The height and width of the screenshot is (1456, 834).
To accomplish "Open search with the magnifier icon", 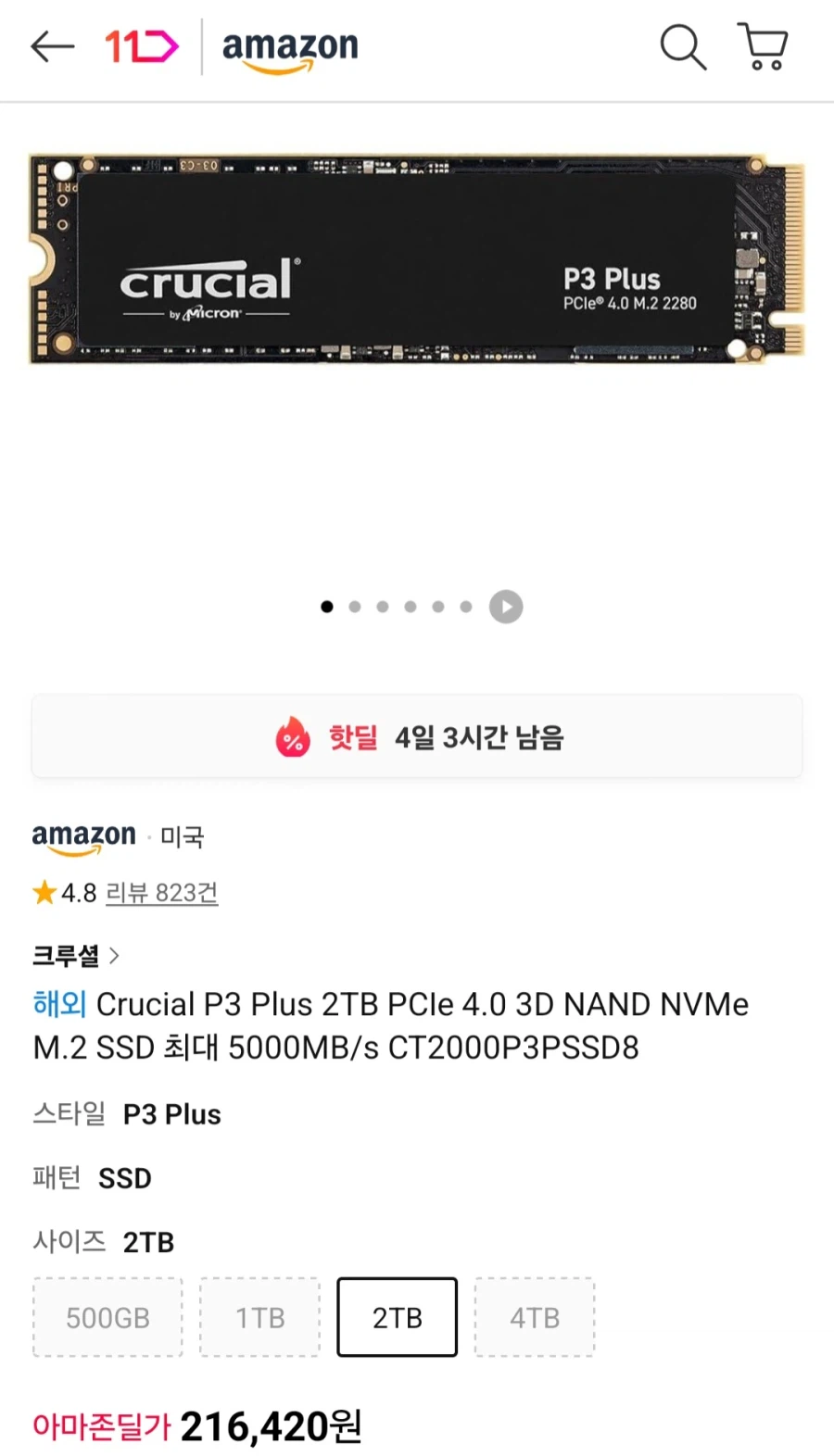I will [x=683, y=46].
